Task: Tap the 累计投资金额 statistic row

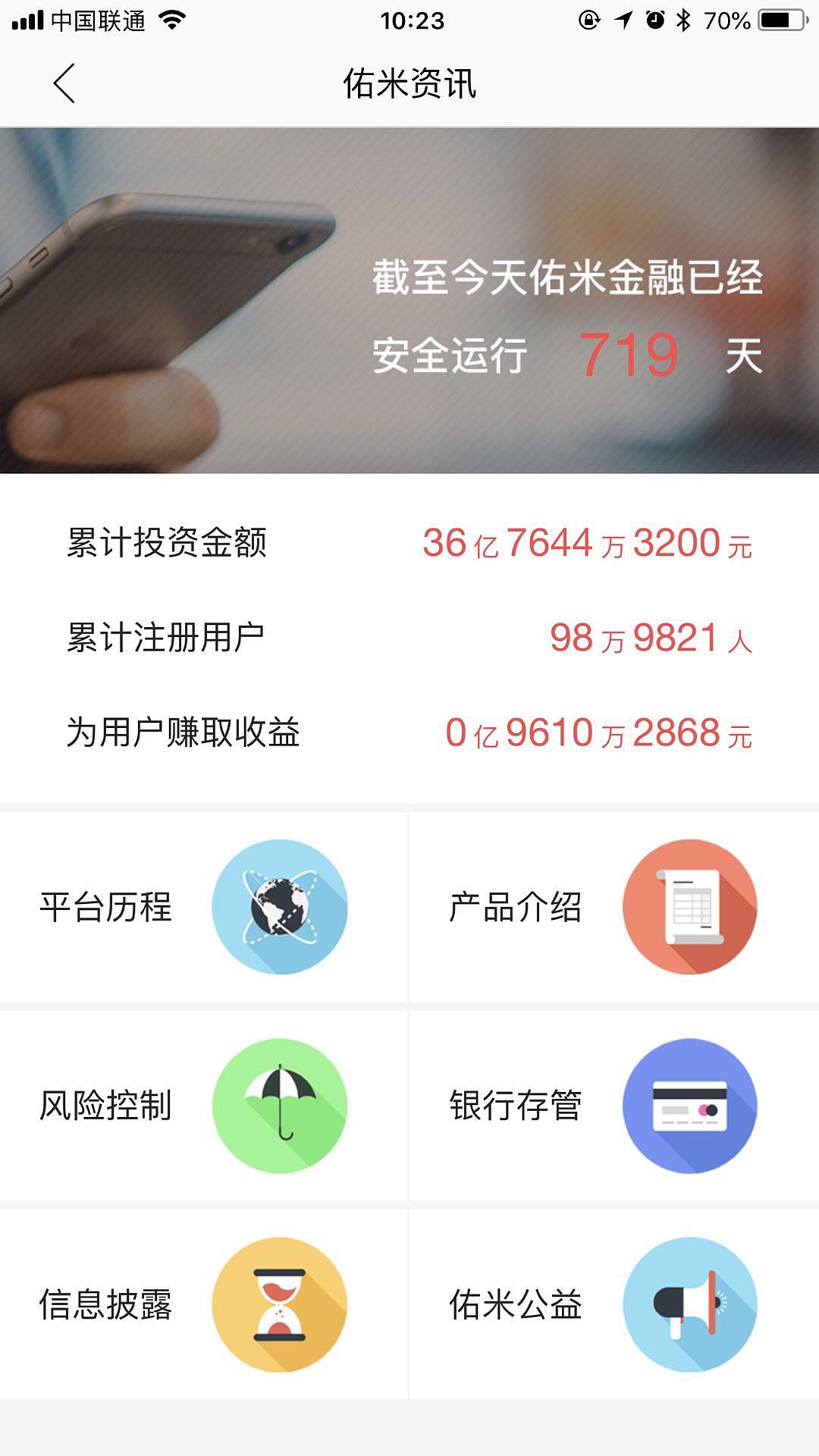Action: pyautogui.click(x=409, y=542)
